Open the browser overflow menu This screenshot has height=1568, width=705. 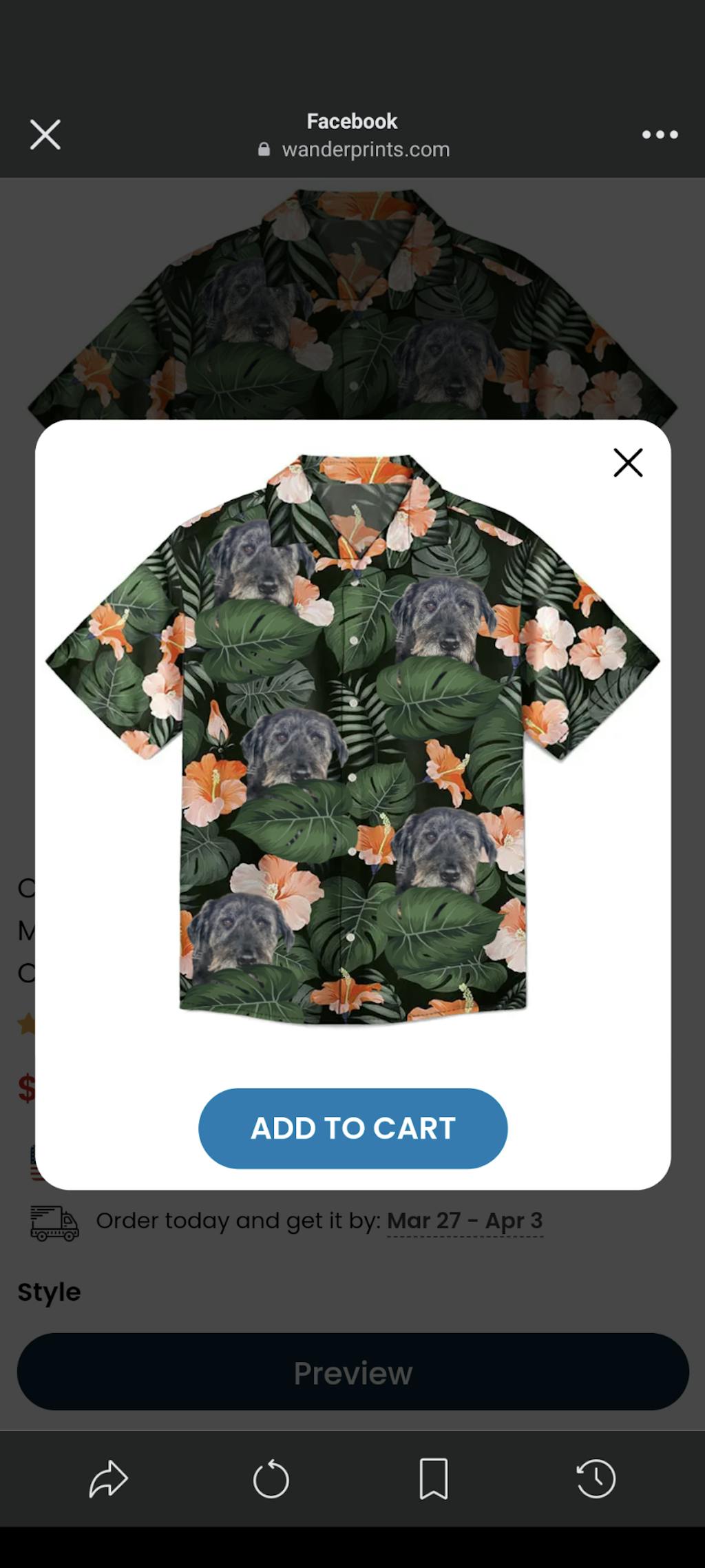660,134
